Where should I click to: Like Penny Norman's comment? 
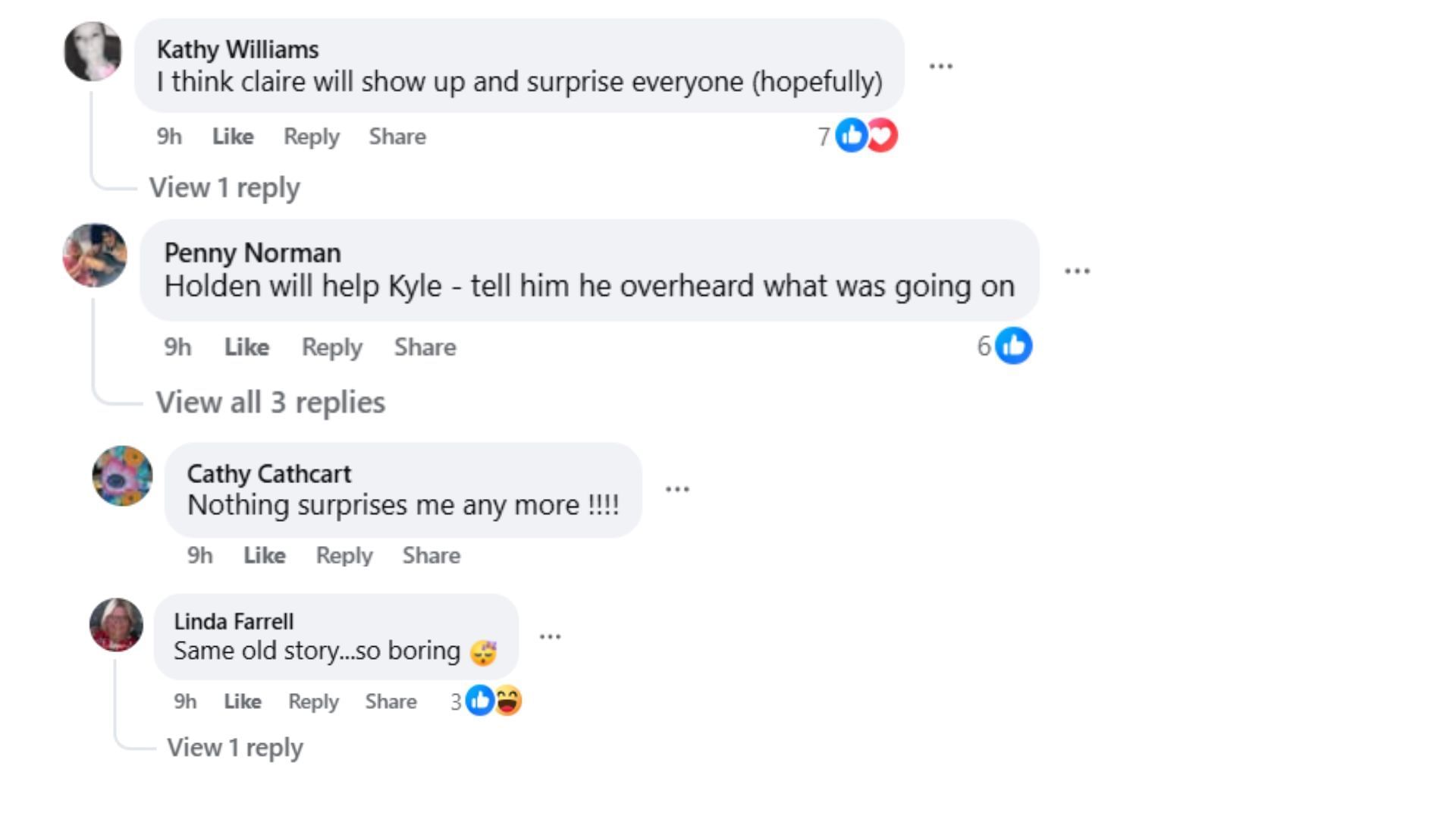point(246,347)
